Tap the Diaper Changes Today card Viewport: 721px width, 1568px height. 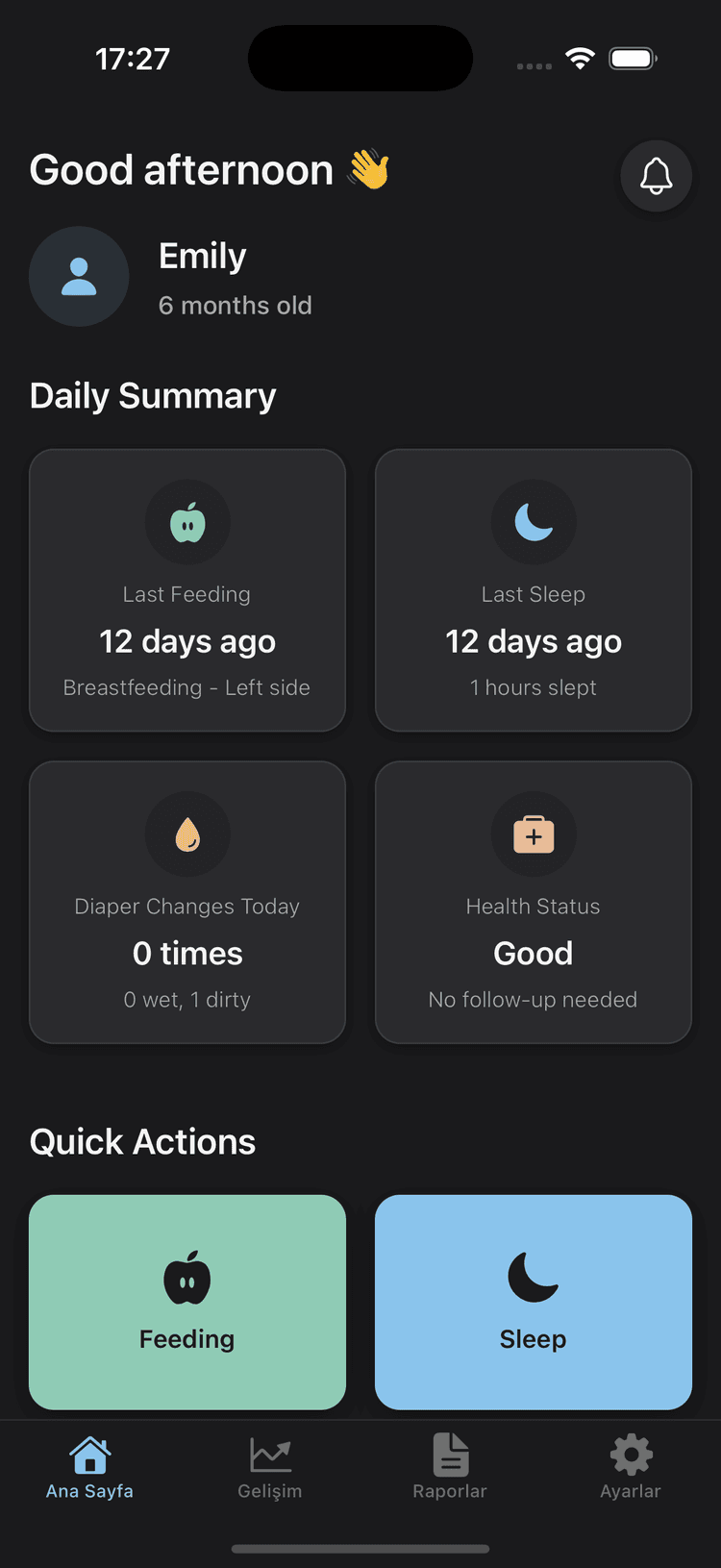186,902
